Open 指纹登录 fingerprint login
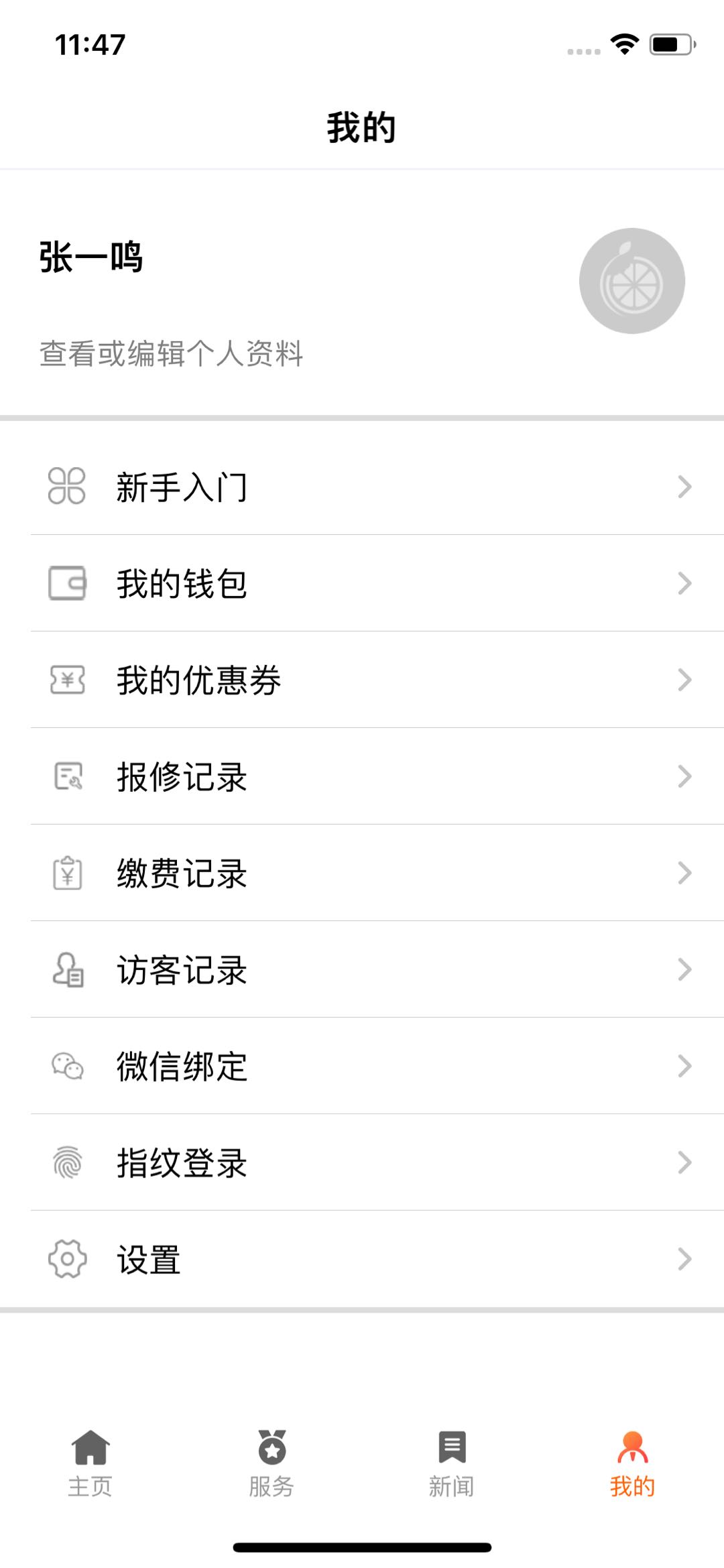 pos(362,1162)
